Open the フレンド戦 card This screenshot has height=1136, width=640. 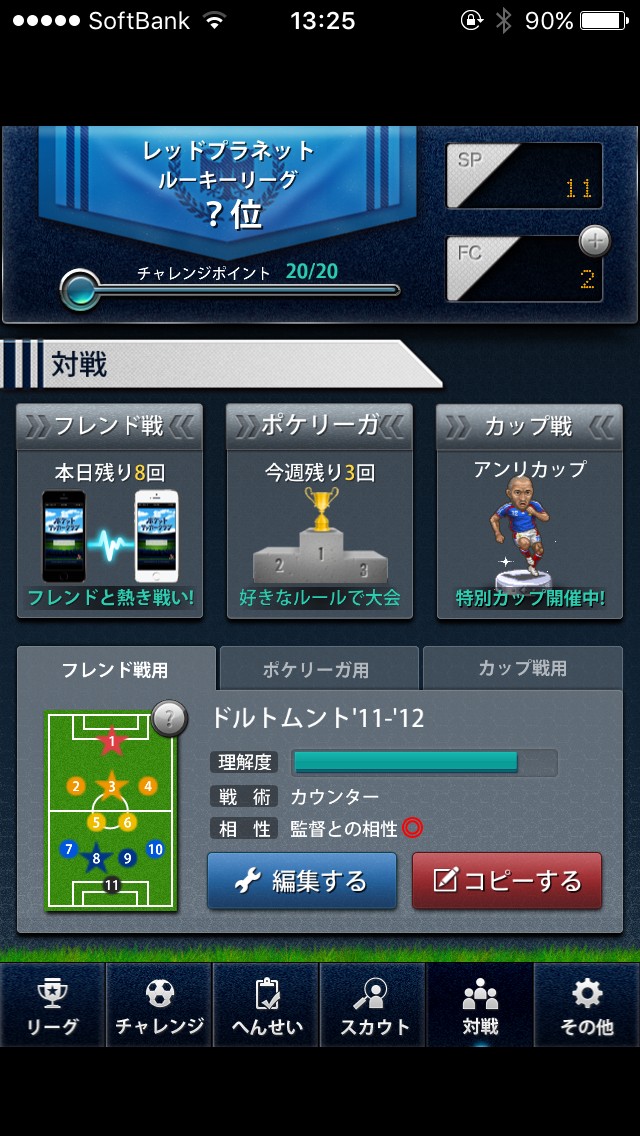pyautogui.click(x=110, y=512)
